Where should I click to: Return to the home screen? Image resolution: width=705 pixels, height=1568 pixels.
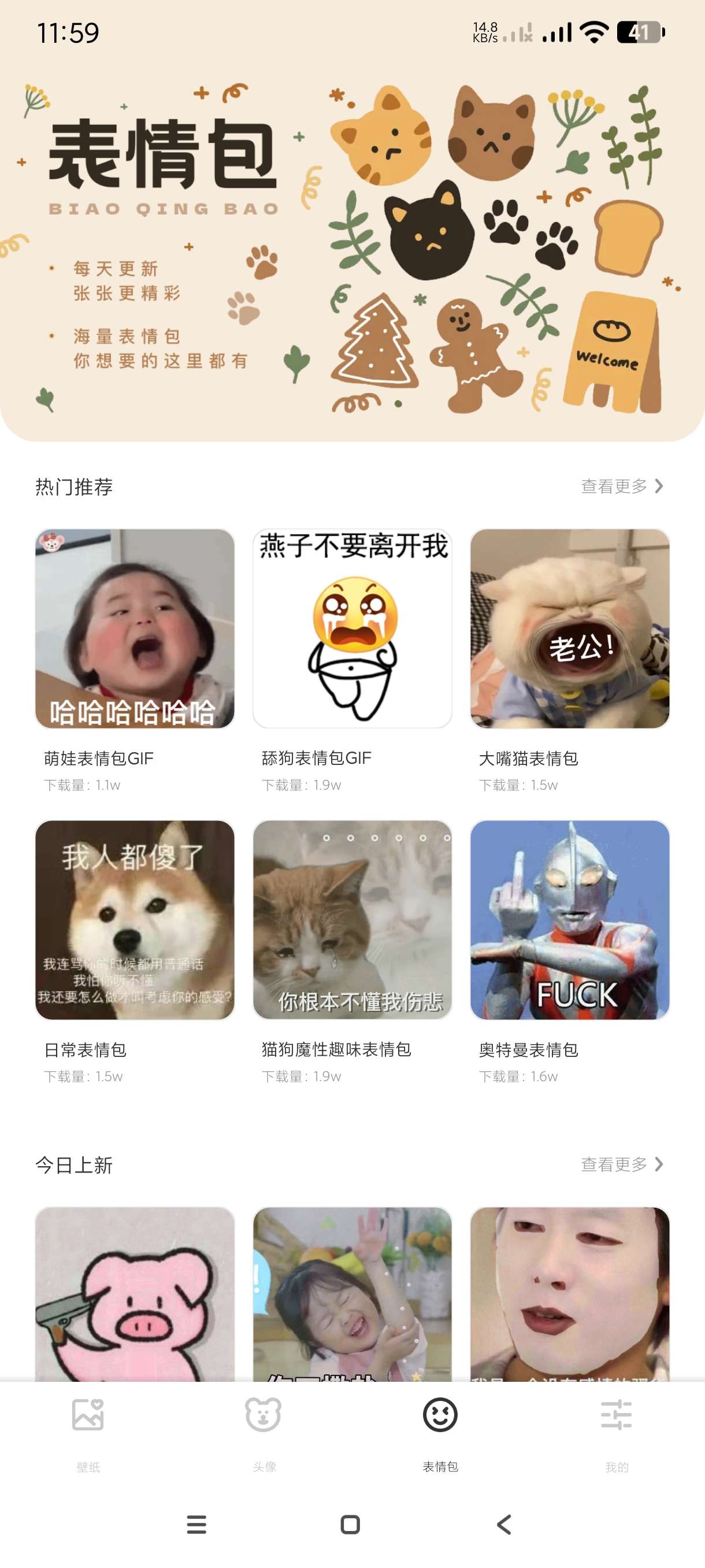350,1524
